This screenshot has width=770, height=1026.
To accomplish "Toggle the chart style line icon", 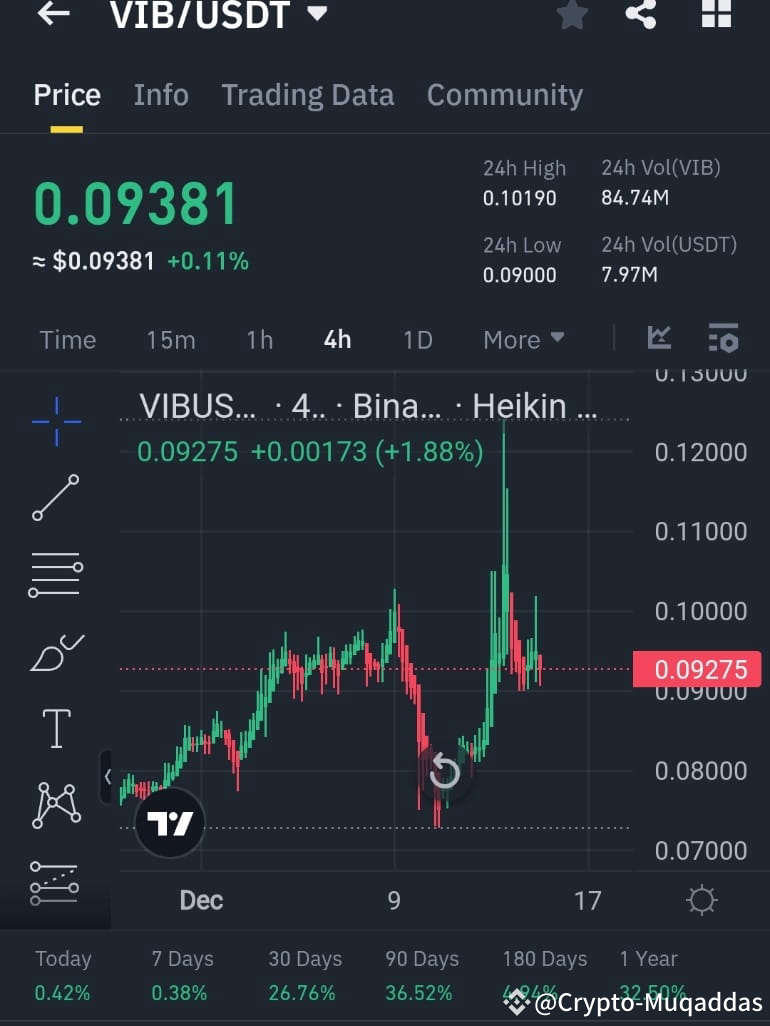I will (x=659, y=338).
